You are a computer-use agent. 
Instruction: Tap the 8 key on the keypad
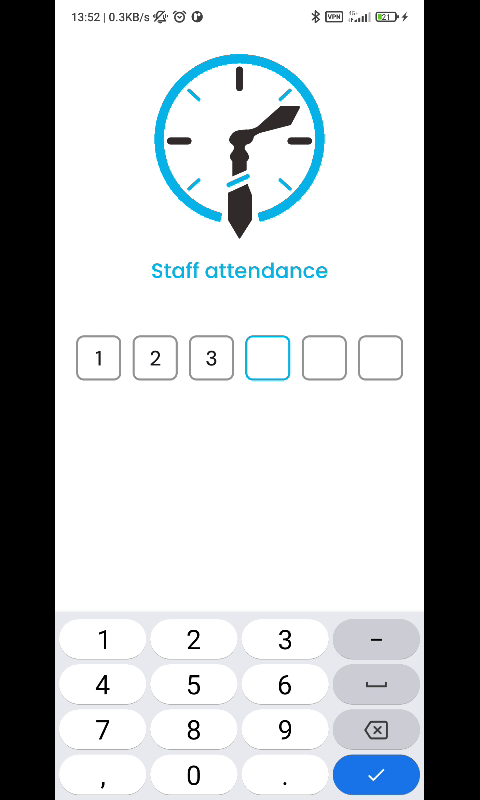194,730
